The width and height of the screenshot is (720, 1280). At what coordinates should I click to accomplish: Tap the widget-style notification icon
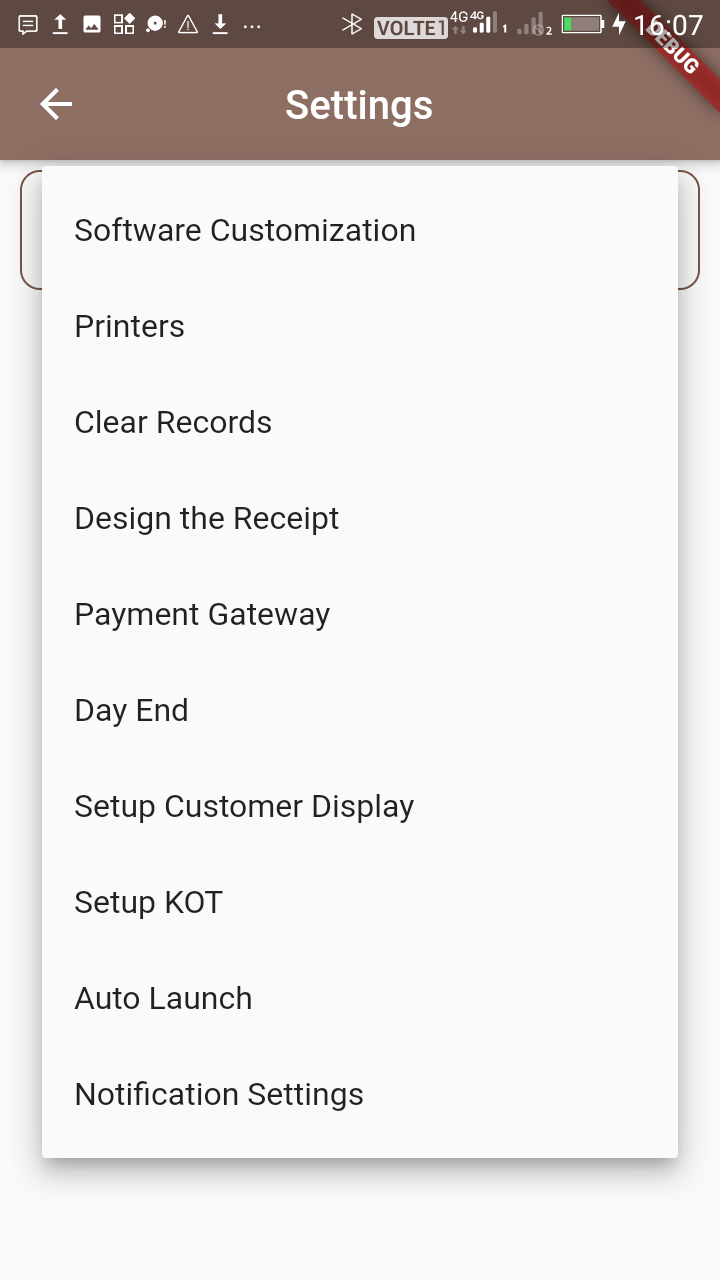click(x=124, y=24)
